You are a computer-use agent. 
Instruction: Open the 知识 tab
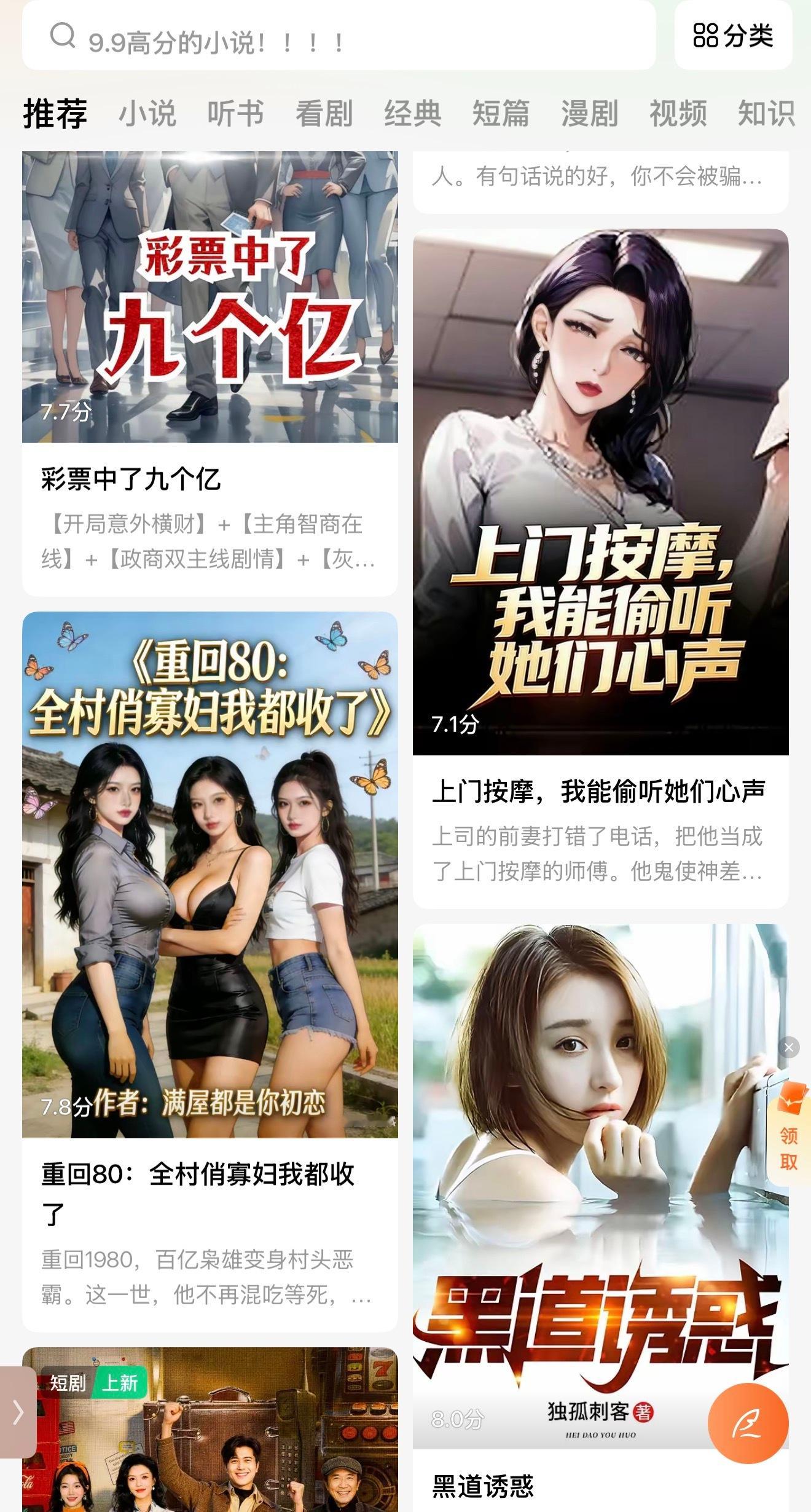tap(766, 114)
